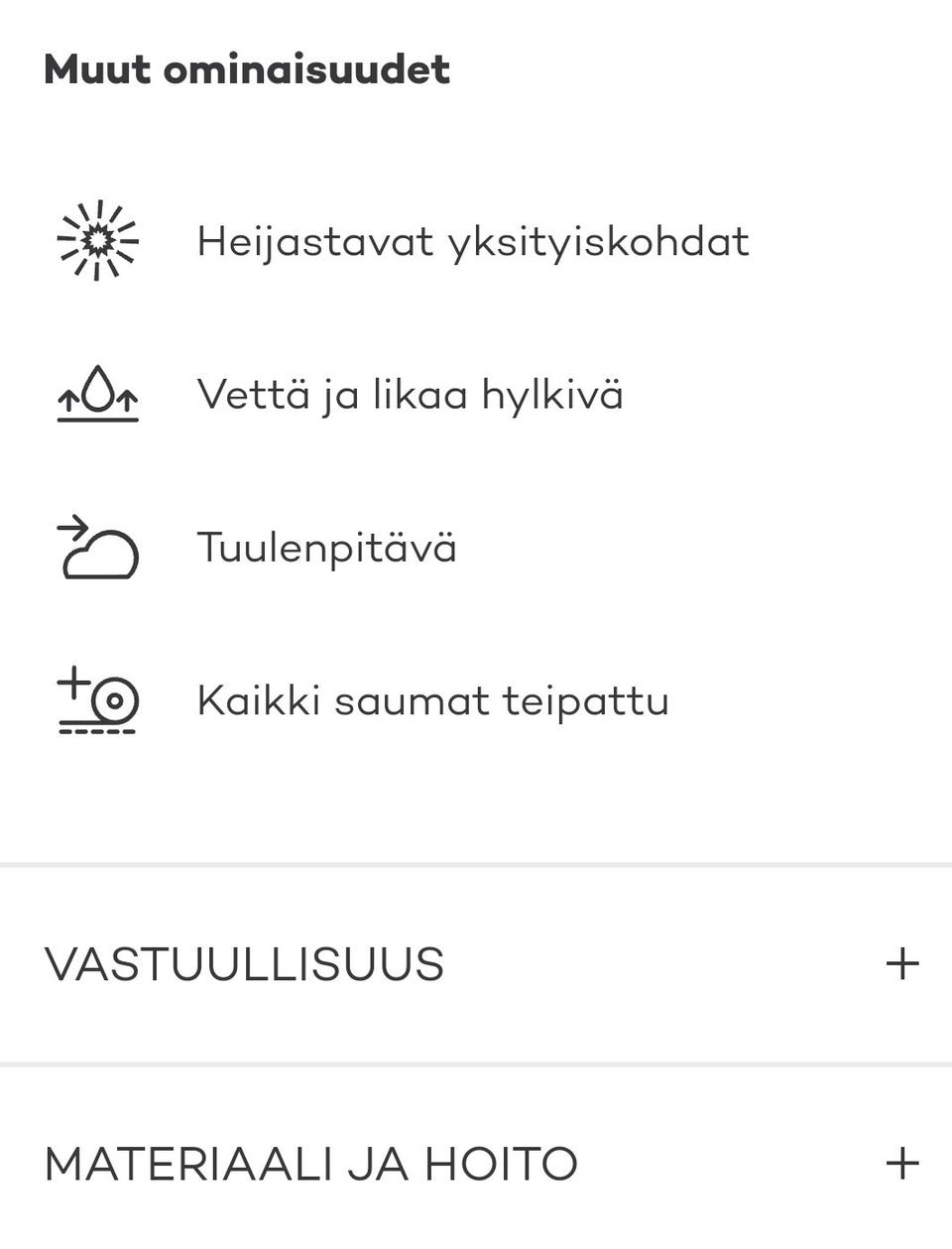Screen dimensions: 952x1249
Task: Click the divider line above VASTUULLISUUS
Action: pyautogui.click(x=476, y=866)
